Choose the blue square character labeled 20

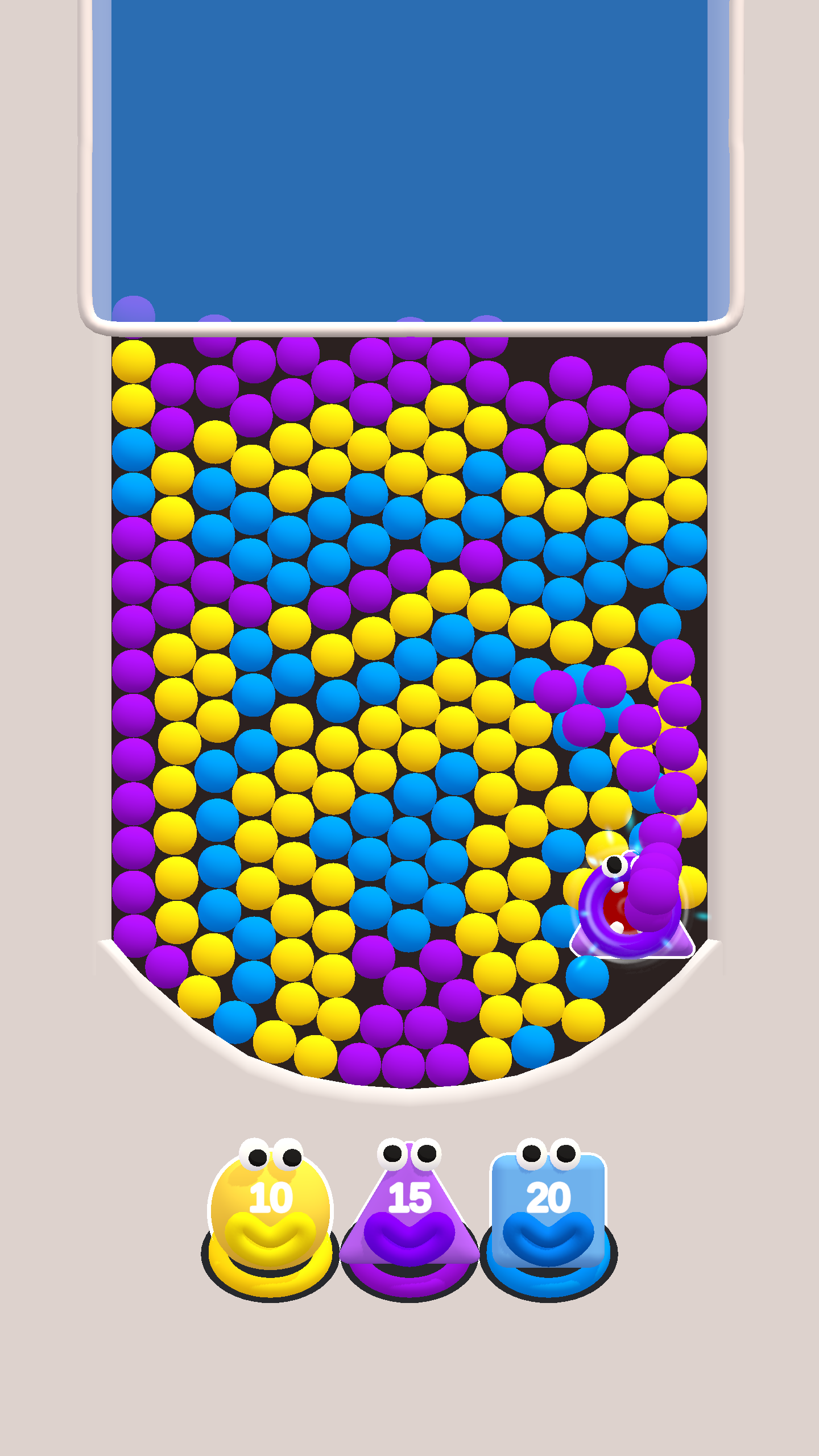pos(548,1211)
